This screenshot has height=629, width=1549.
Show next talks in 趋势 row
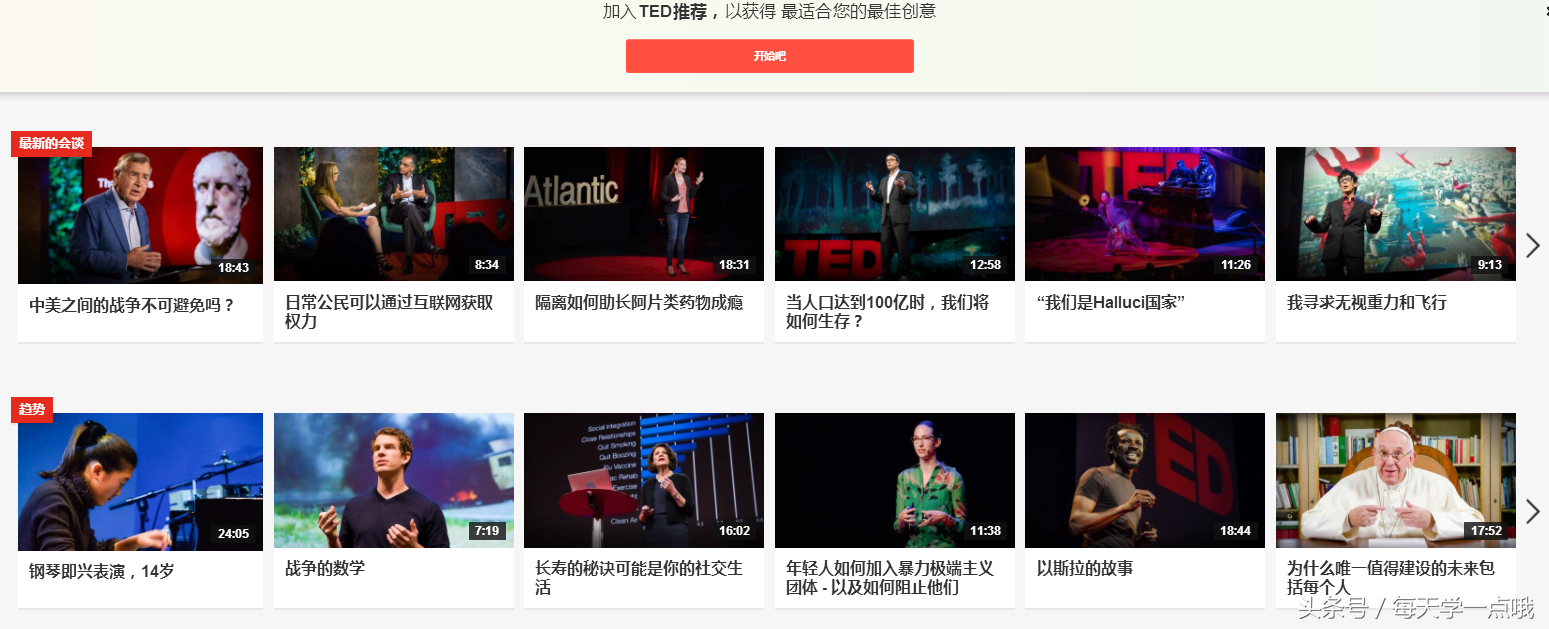(x=1532, y=511)
